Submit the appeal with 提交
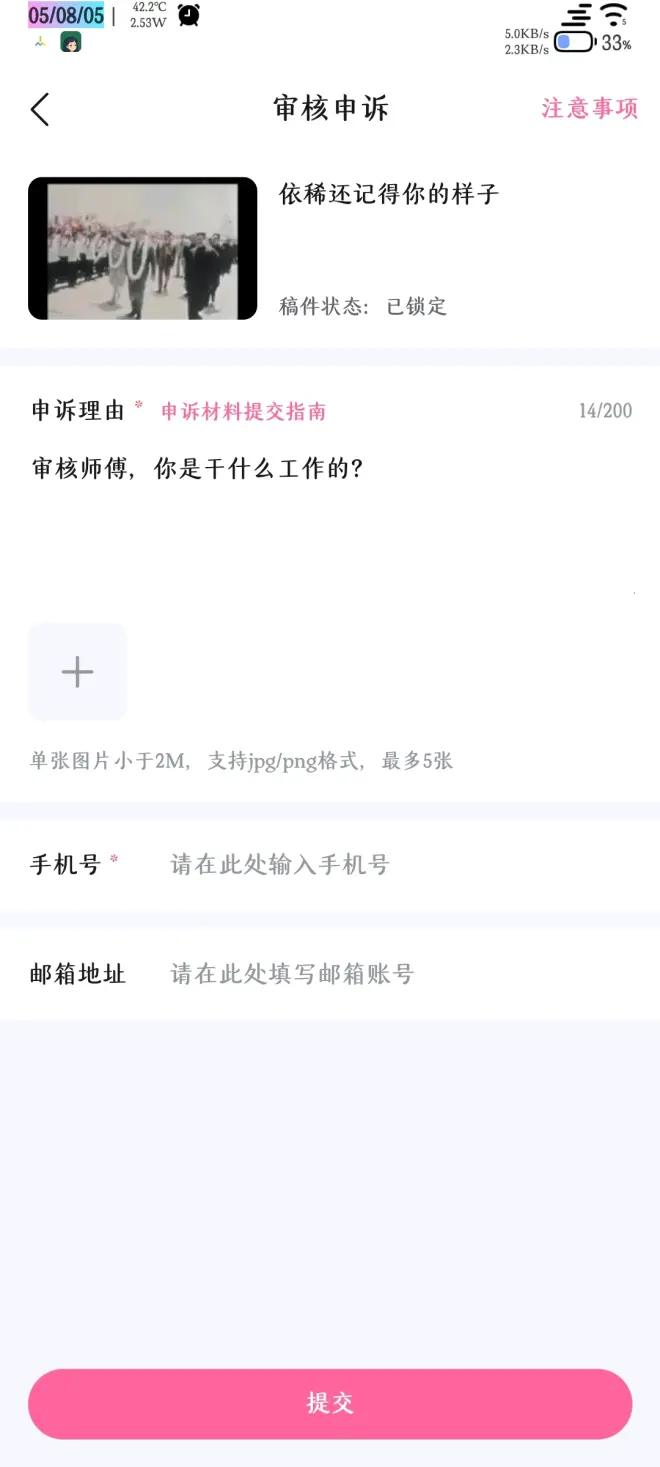660x1467 pixels. tap(330, 1403)
